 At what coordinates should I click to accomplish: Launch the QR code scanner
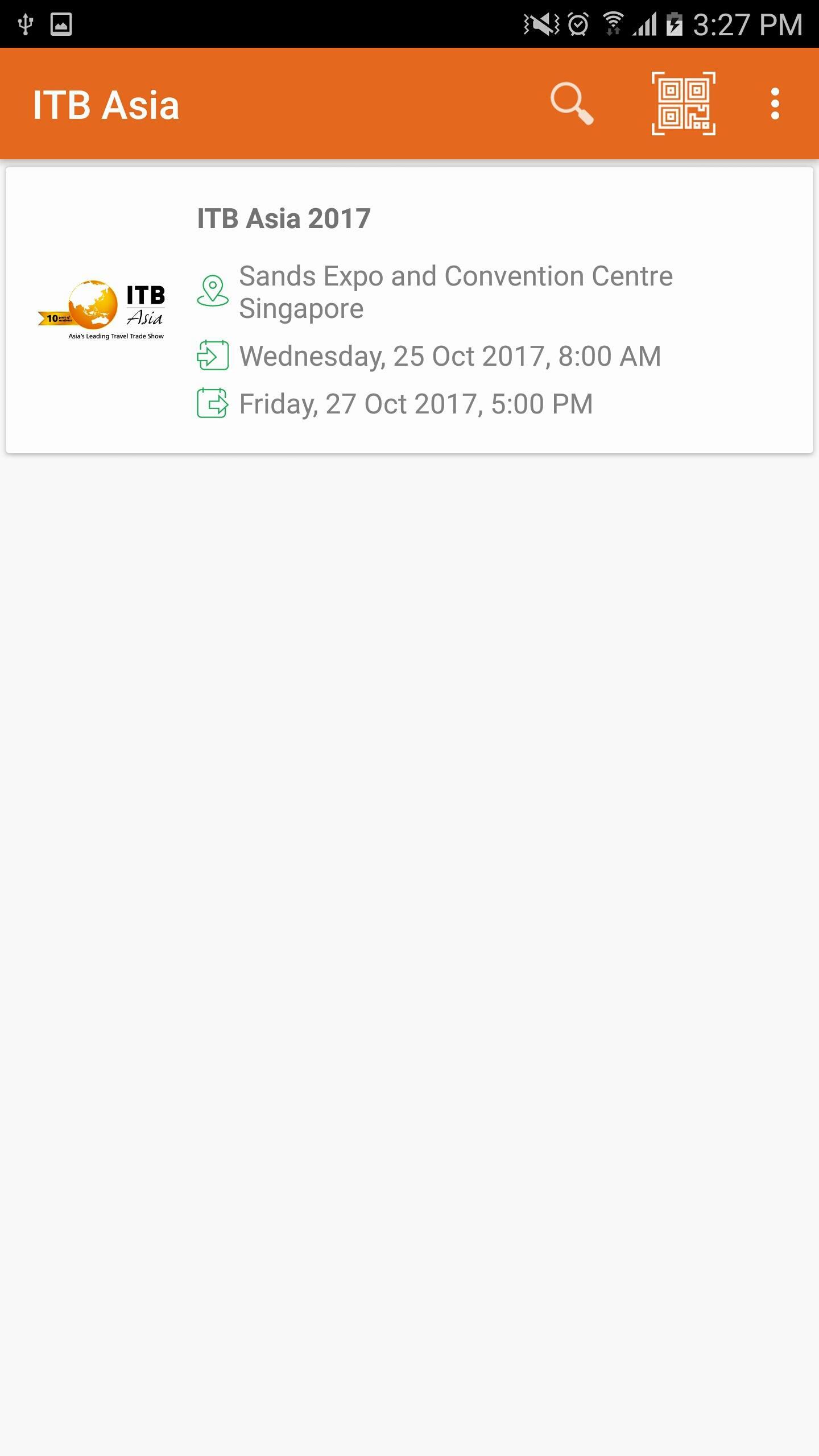(x=683, y=104)
